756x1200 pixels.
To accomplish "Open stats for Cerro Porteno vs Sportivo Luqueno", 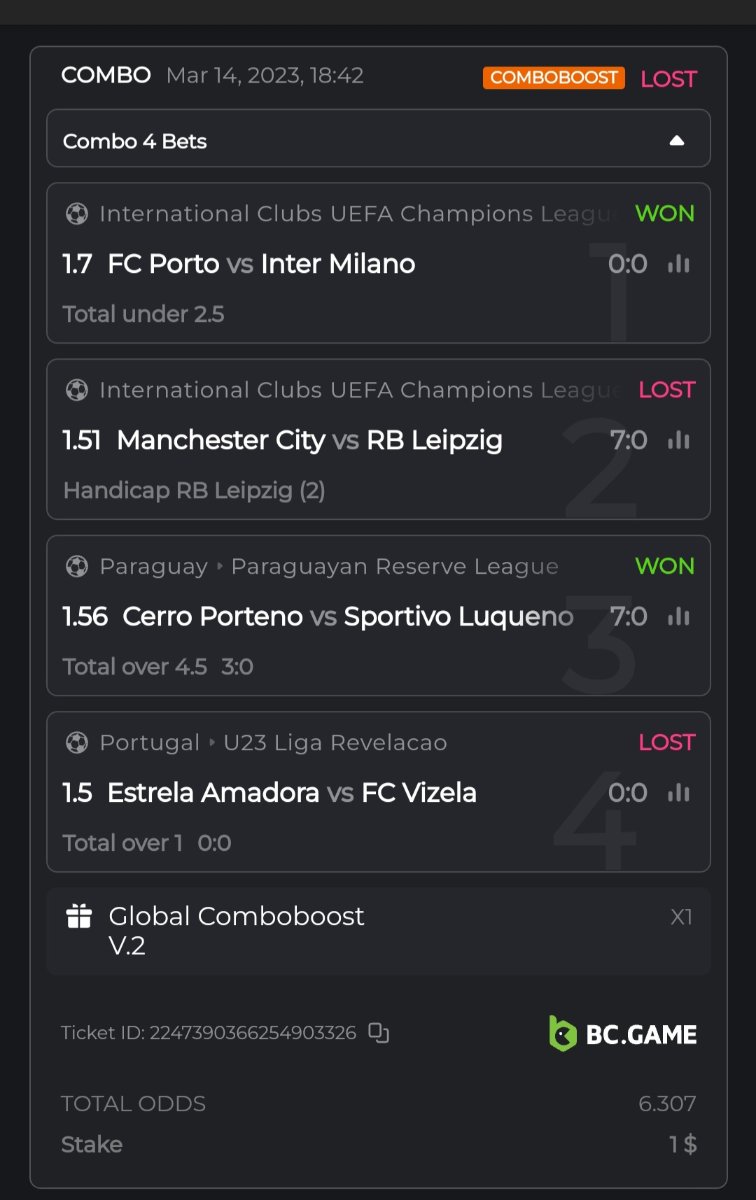I will tap(679, 616).
